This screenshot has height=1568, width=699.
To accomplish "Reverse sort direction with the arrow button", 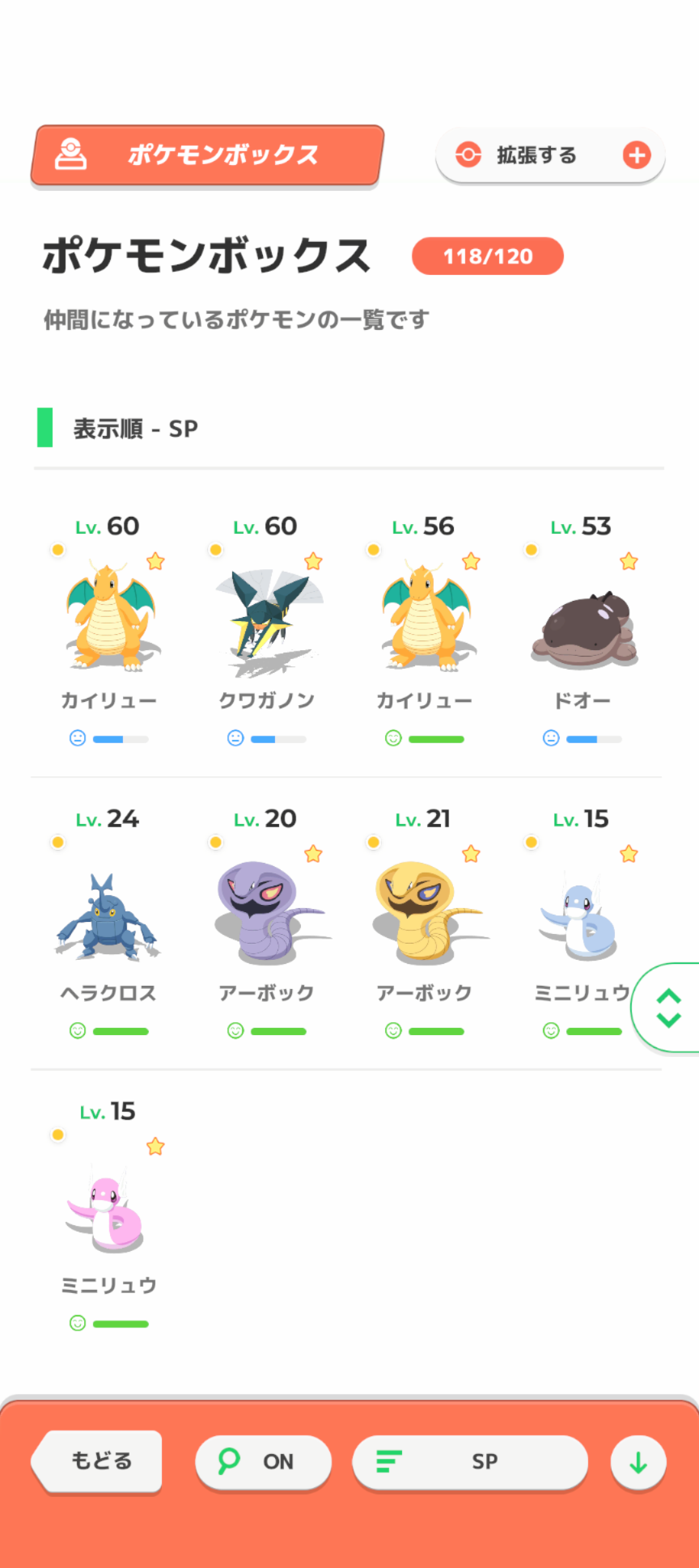I will pyautogui.click(x=638, y=1462).
